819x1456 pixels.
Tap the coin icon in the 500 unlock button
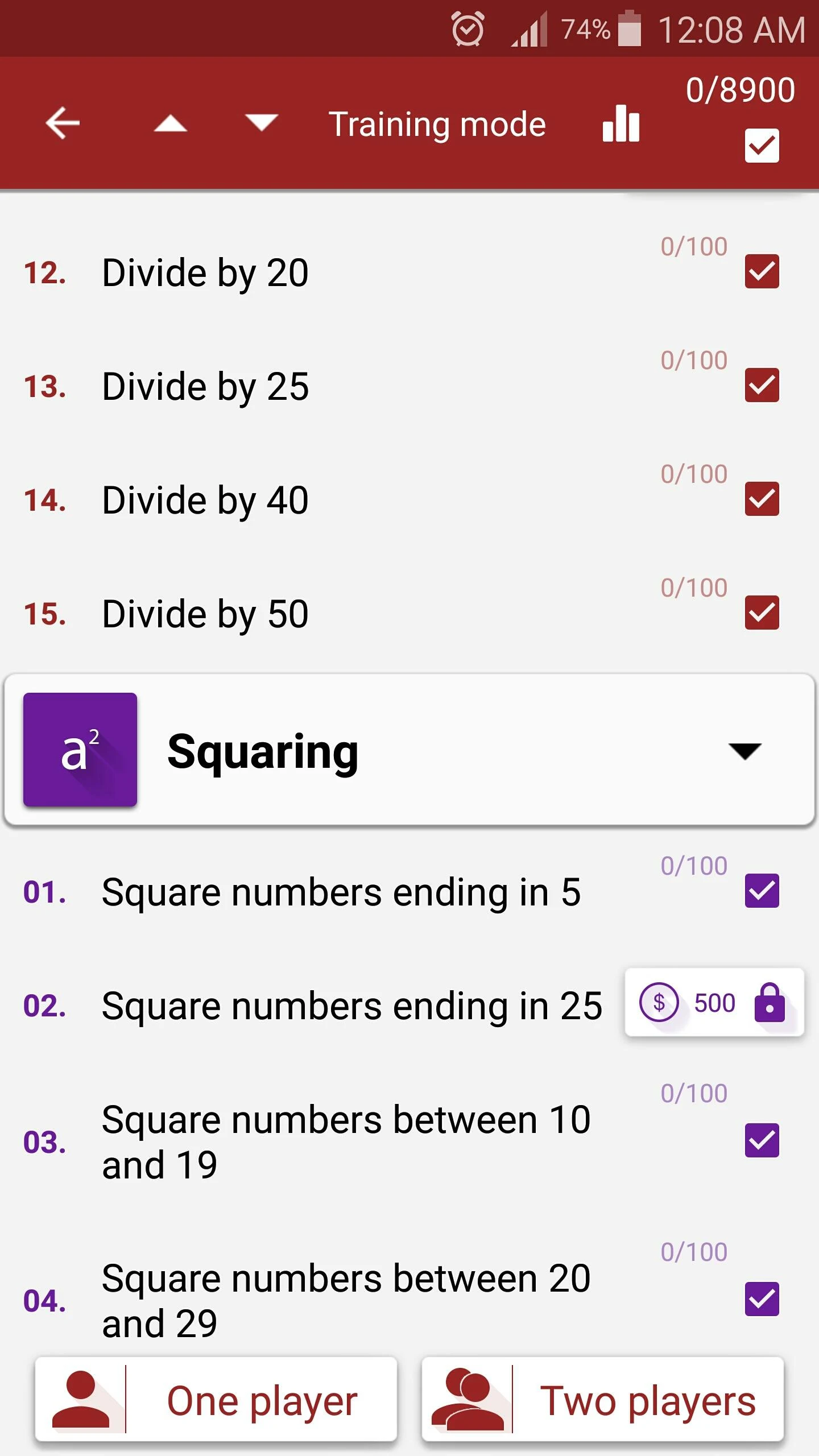[x=660, y=1002]
